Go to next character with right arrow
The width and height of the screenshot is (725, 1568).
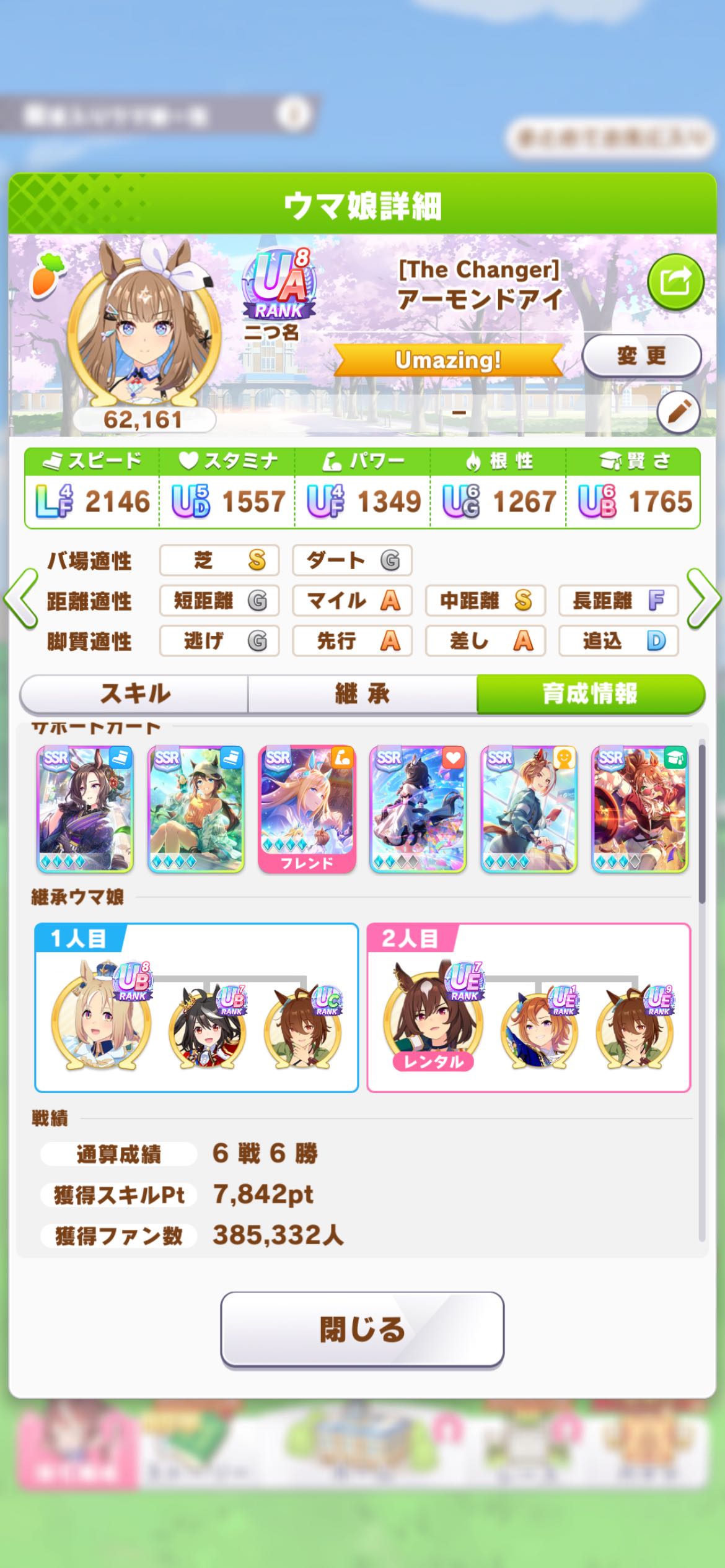pos(704,599)
